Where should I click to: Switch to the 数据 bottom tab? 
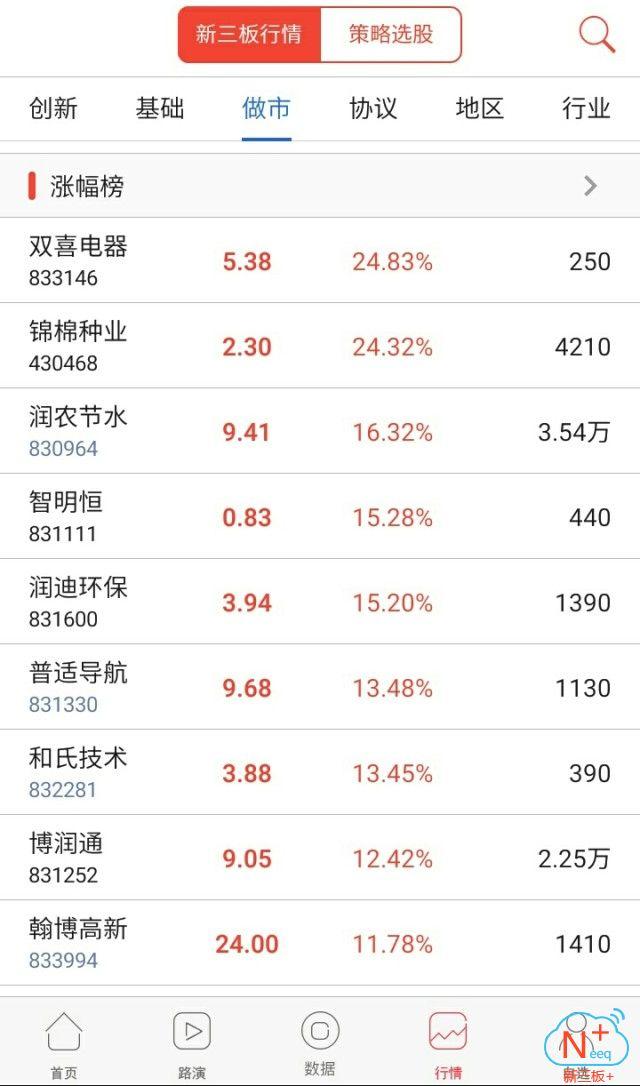320,1044
